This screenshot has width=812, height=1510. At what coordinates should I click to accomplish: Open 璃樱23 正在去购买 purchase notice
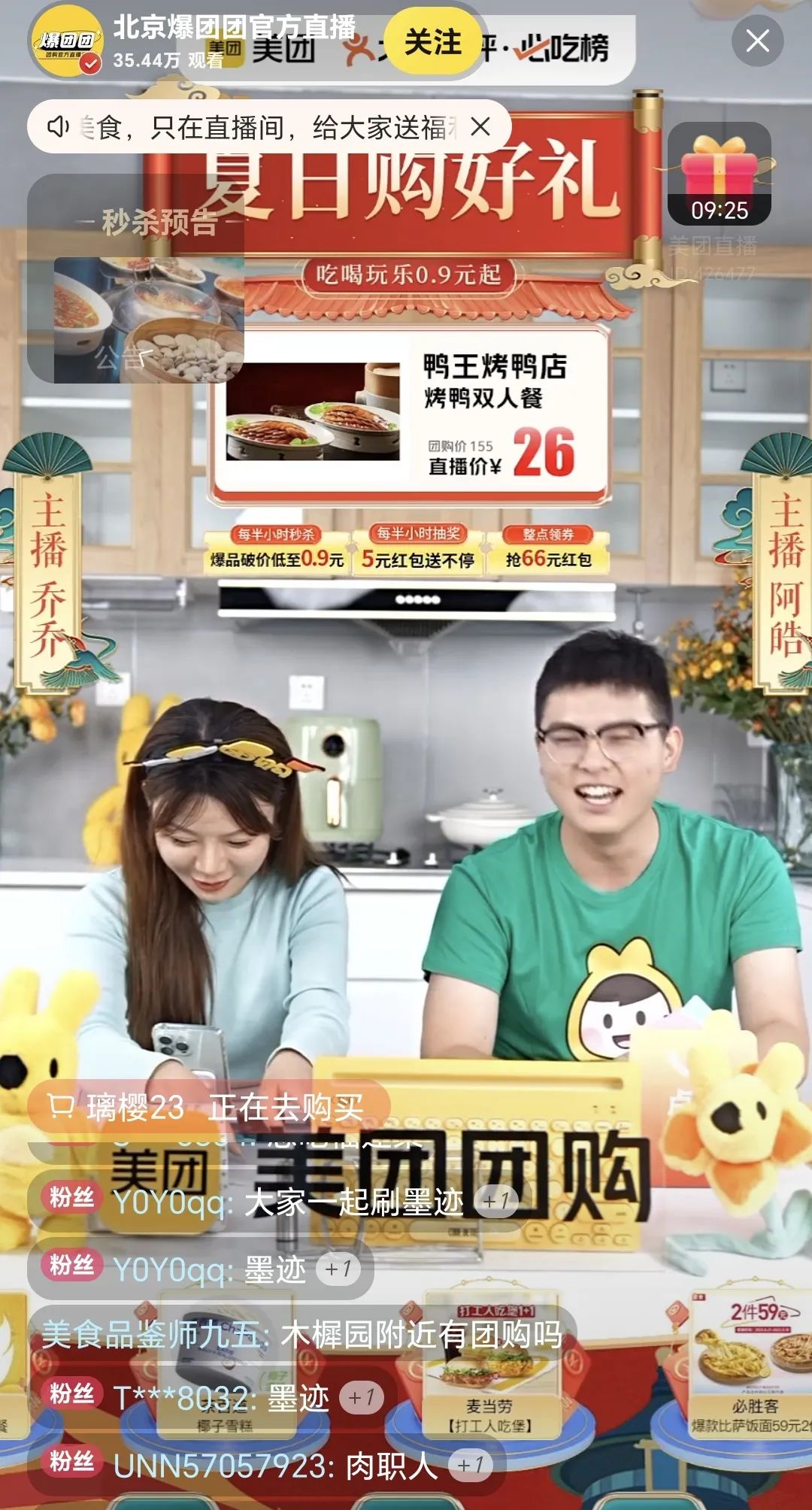click(x=209, y=1107)
